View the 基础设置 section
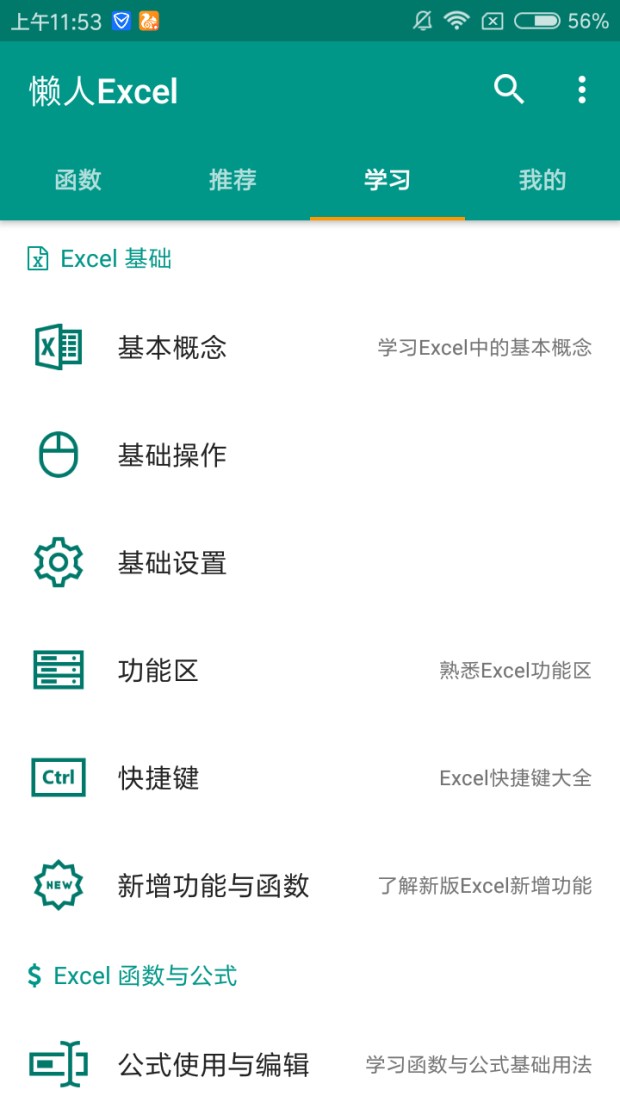This screenshot has height=1102, width=620. tap(310, 564)
